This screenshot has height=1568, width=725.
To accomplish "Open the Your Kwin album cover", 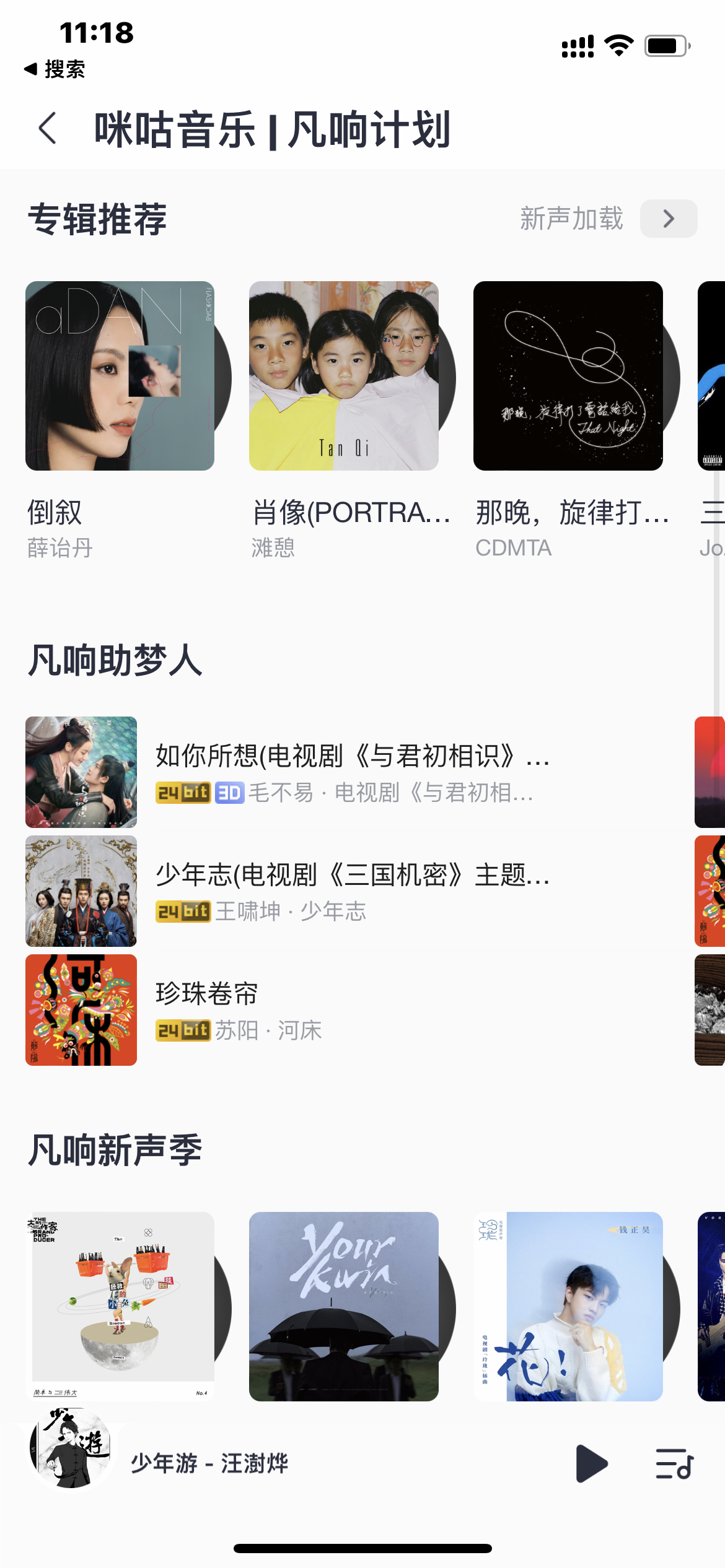I will pos(344,1306).
